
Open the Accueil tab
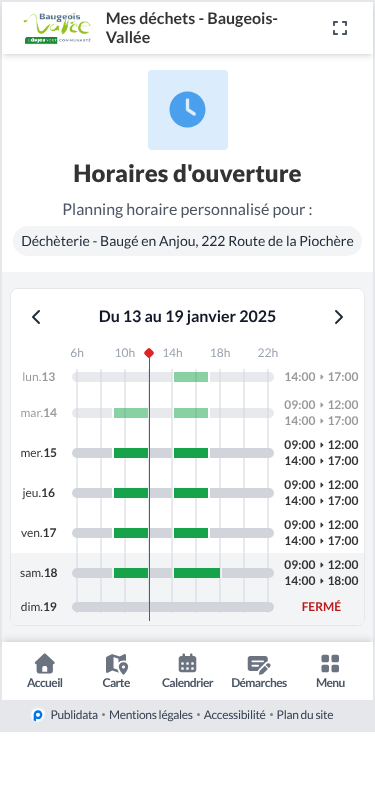pyautogui.click(x=45, y=671)
